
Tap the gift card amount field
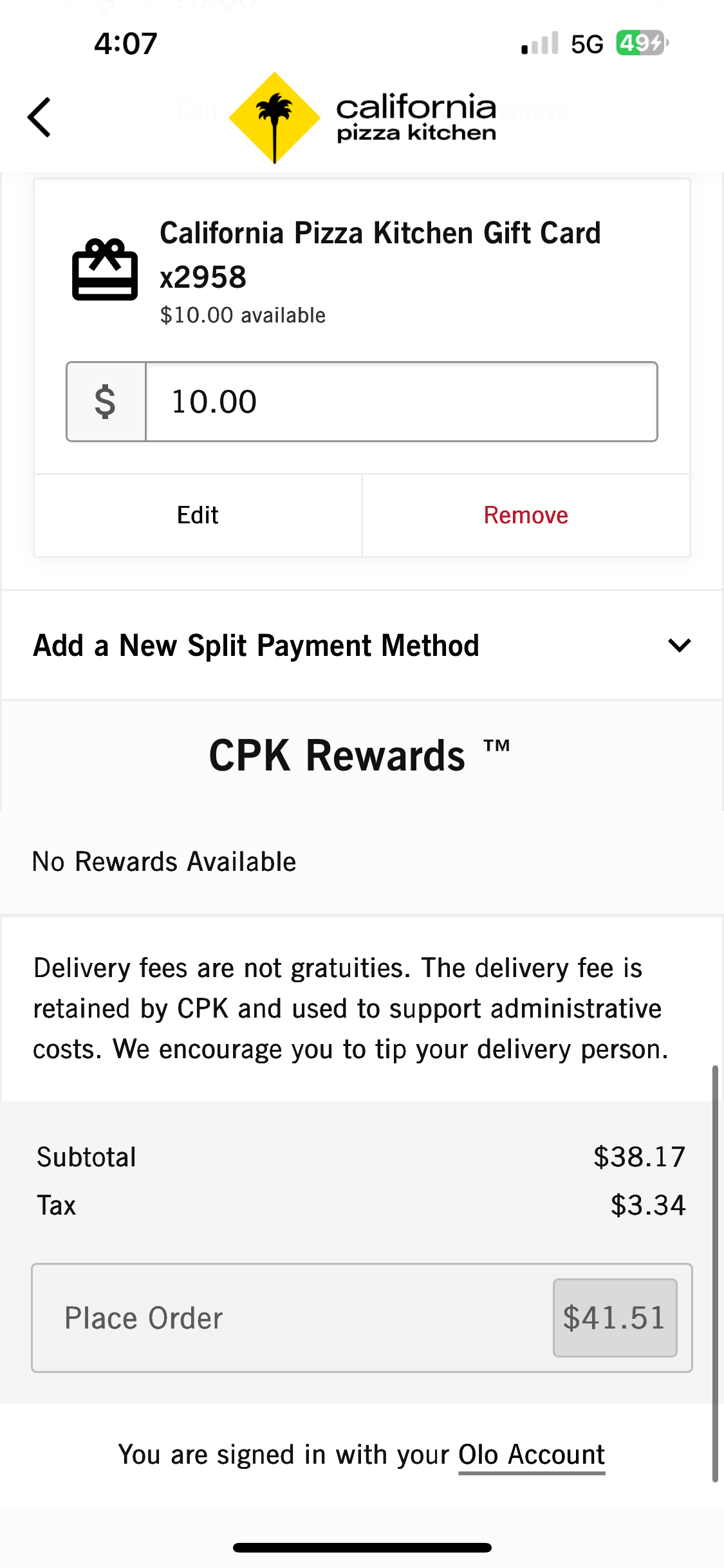coord(400,402)
